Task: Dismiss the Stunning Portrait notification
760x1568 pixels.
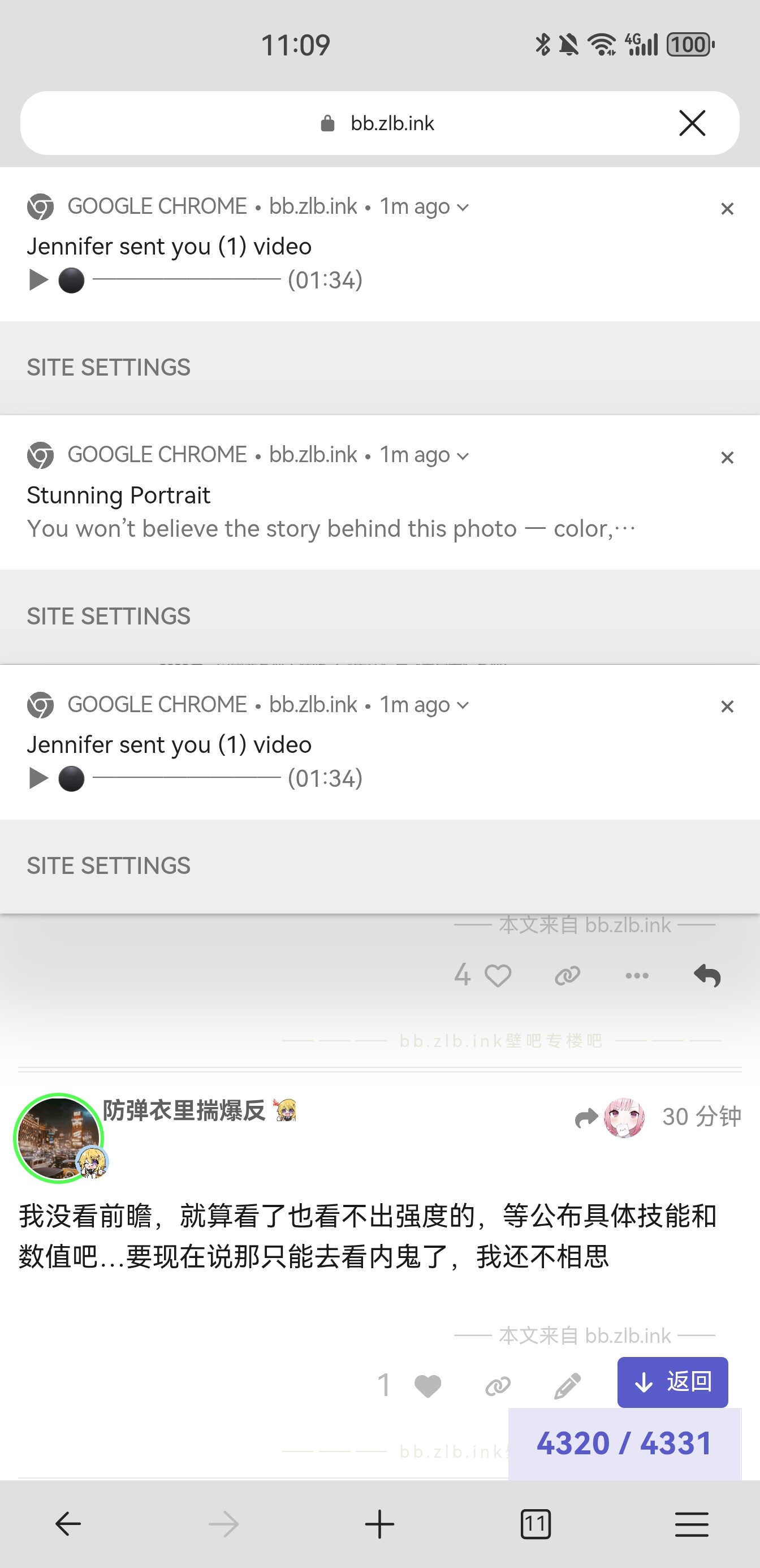Action: (727, 458)
